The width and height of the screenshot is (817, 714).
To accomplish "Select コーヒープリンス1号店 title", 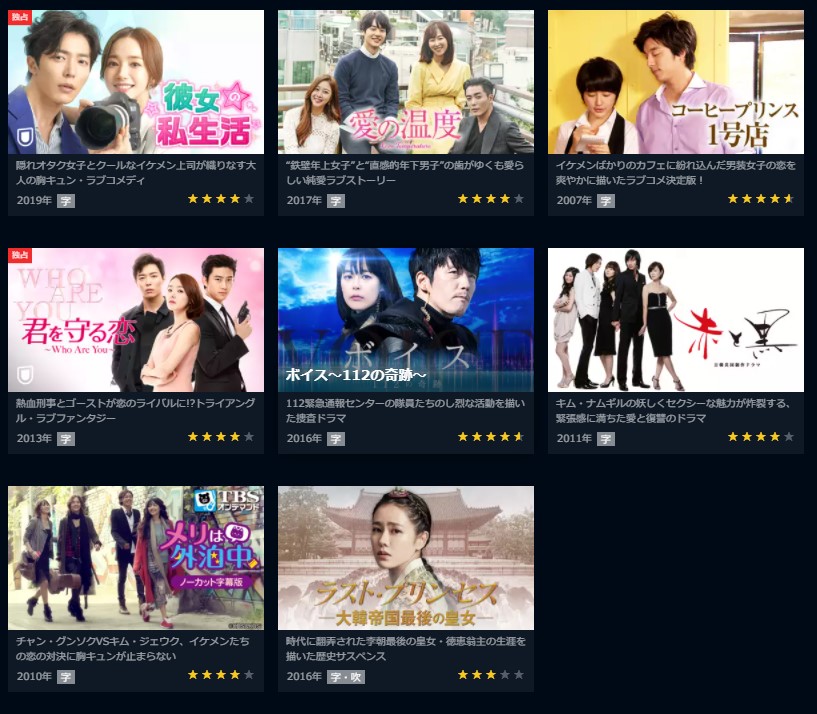I will click(676, 82).
